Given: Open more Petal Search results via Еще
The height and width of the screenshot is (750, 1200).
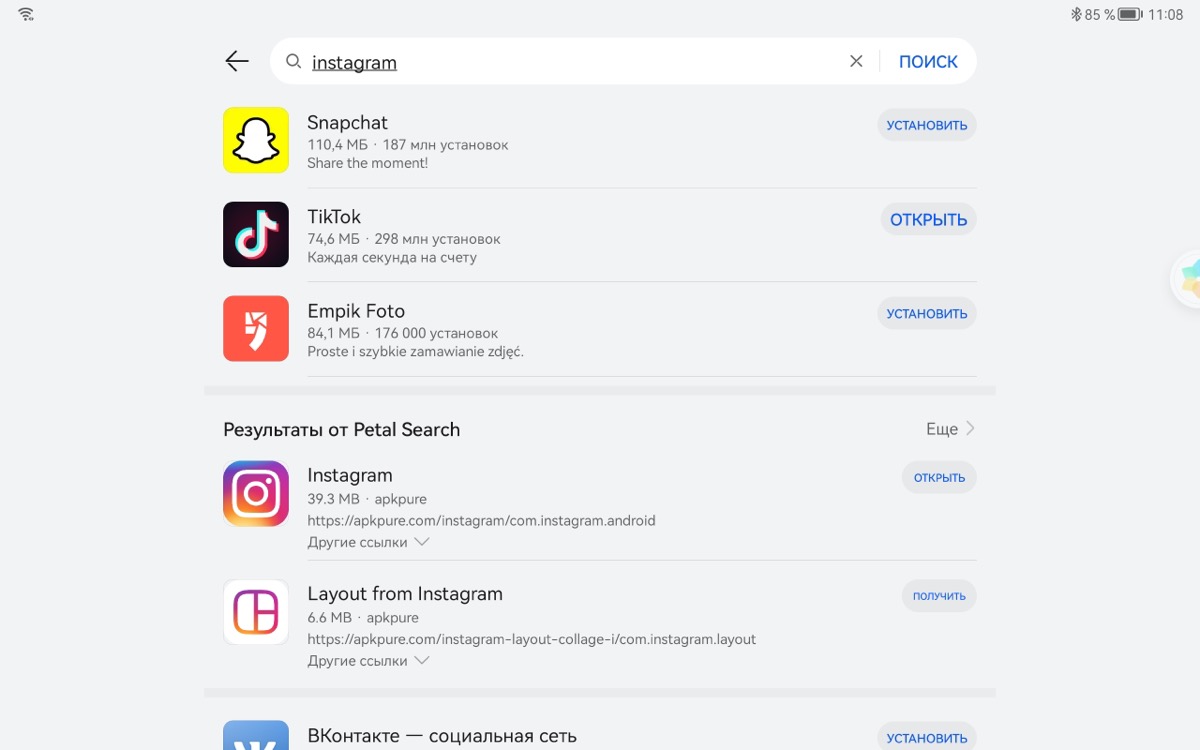Looking at the screenshot, I should 950,429.
